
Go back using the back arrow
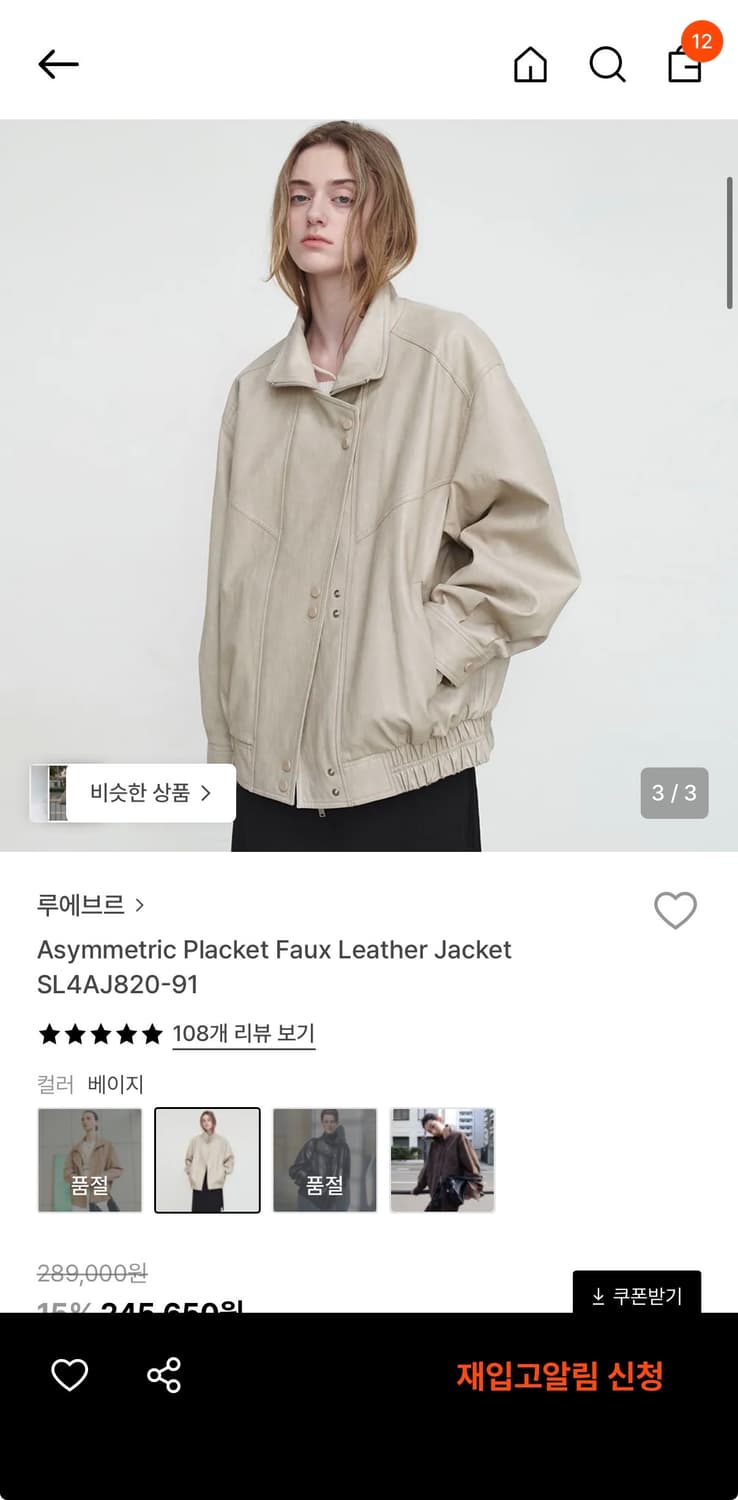coord(58,63)
